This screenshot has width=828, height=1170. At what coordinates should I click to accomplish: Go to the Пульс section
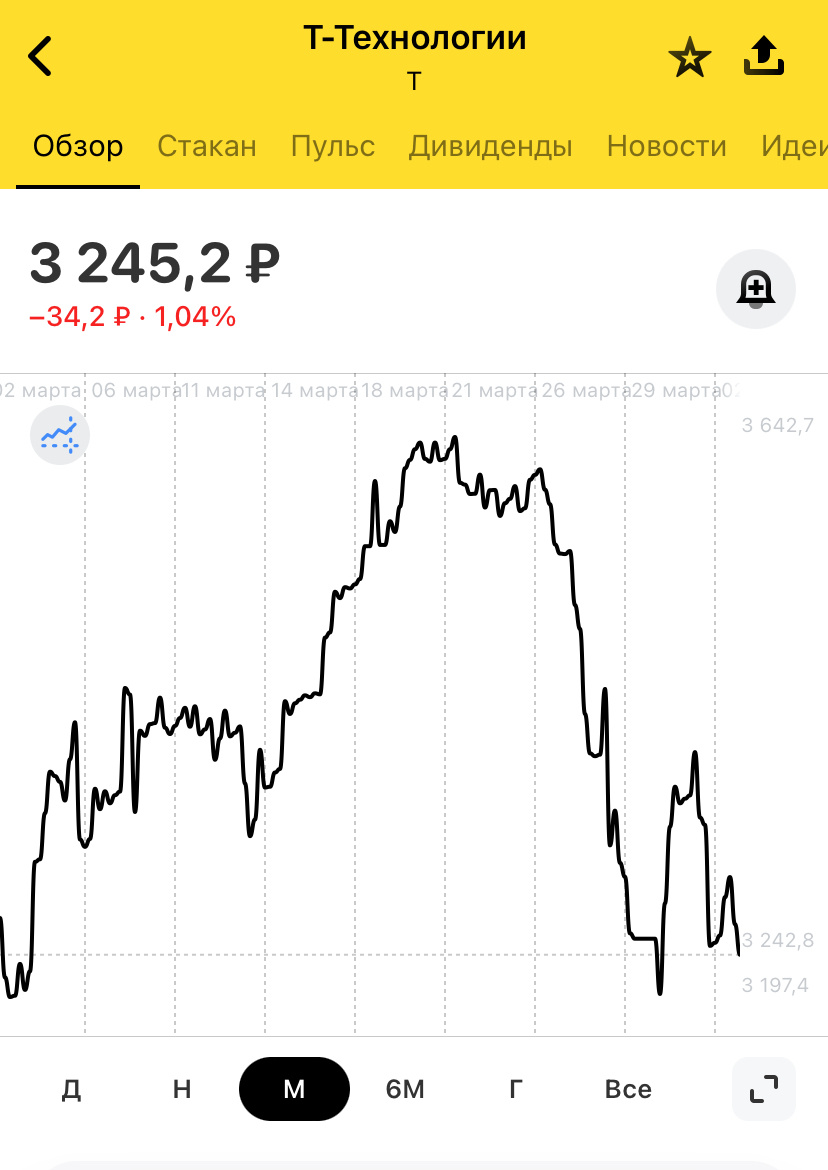click(332, 146)
